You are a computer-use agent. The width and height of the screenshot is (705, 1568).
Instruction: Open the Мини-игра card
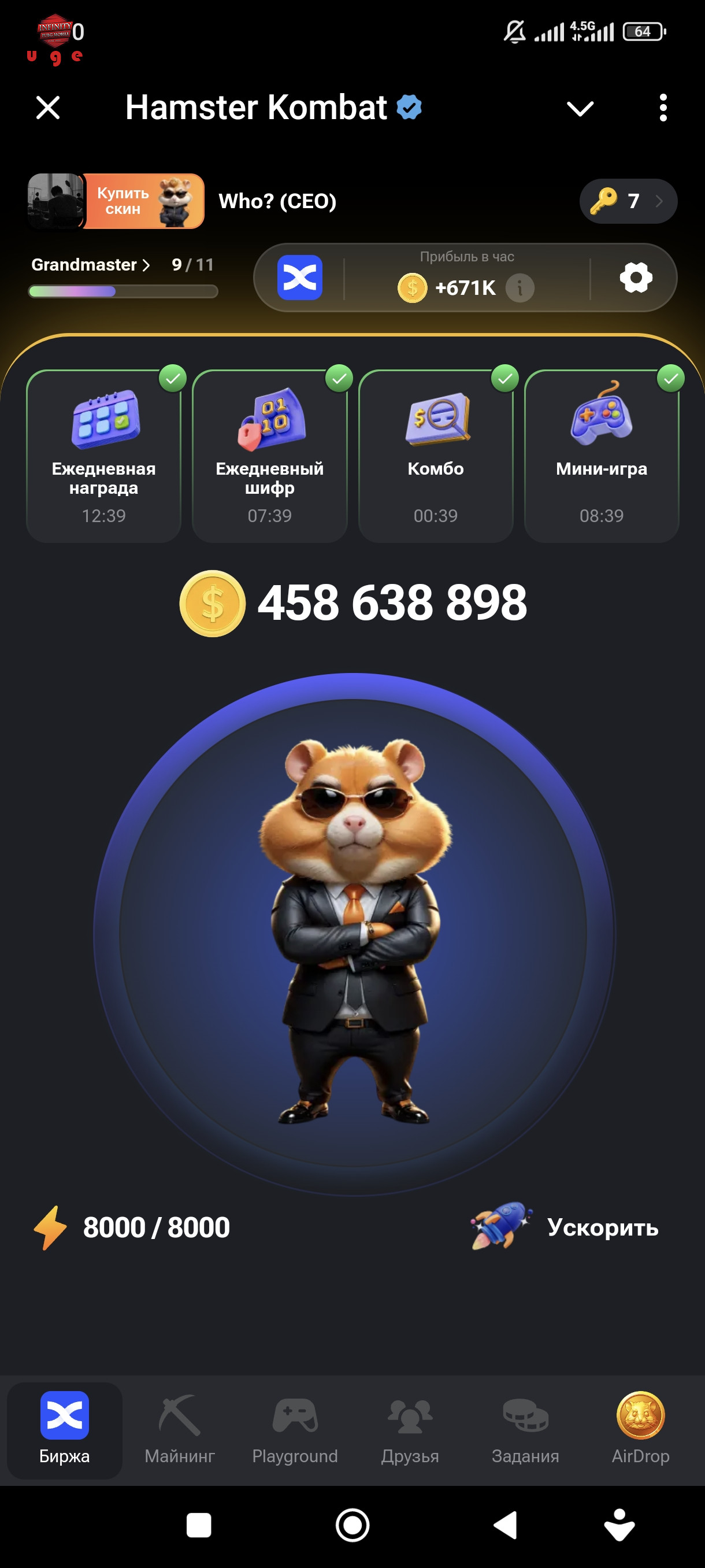pyautogui.click(x=602, y=456)
